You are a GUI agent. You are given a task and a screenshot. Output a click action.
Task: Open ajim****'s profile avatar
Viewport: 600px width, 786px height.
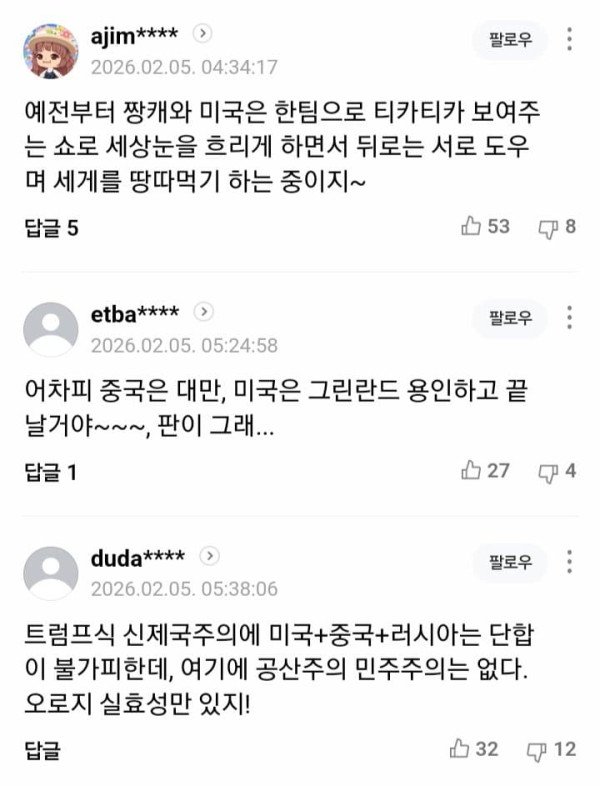click(50, 52)
